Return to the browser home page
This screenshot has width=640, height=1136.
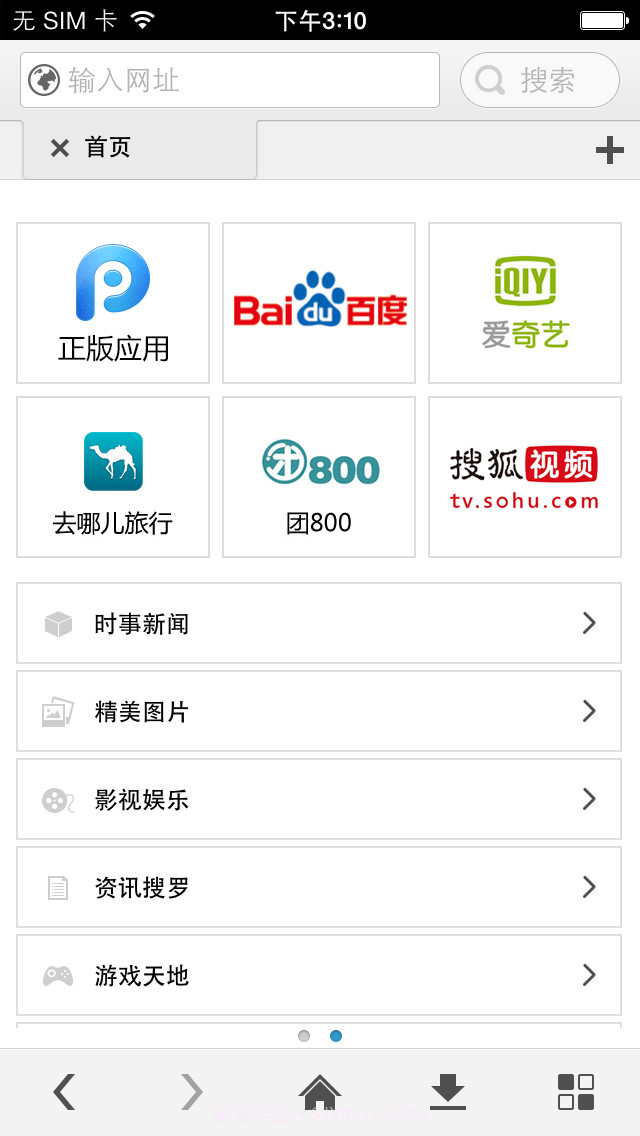[320, 1091]
